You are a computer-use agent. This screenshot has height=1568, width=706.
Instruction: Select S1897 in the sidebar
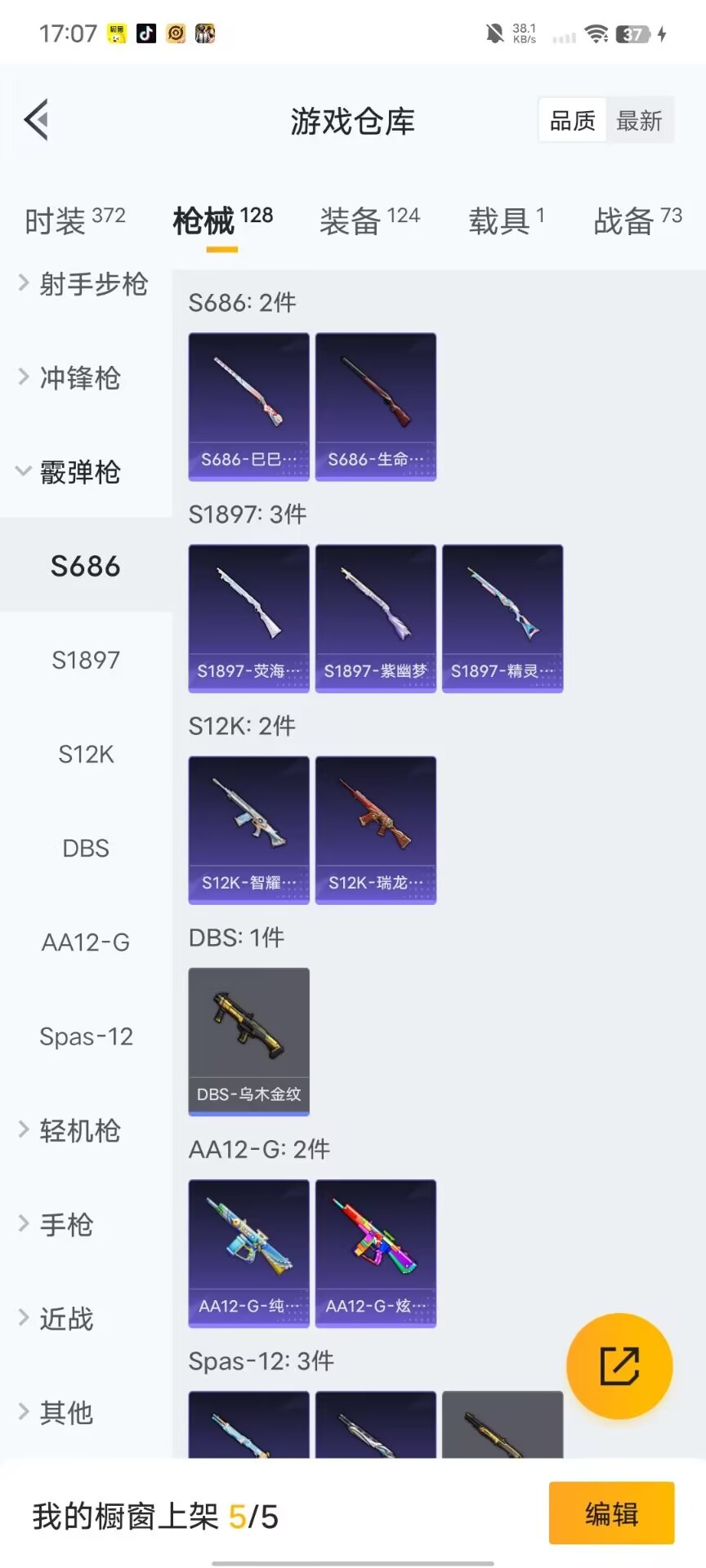(x=86, y=660)
